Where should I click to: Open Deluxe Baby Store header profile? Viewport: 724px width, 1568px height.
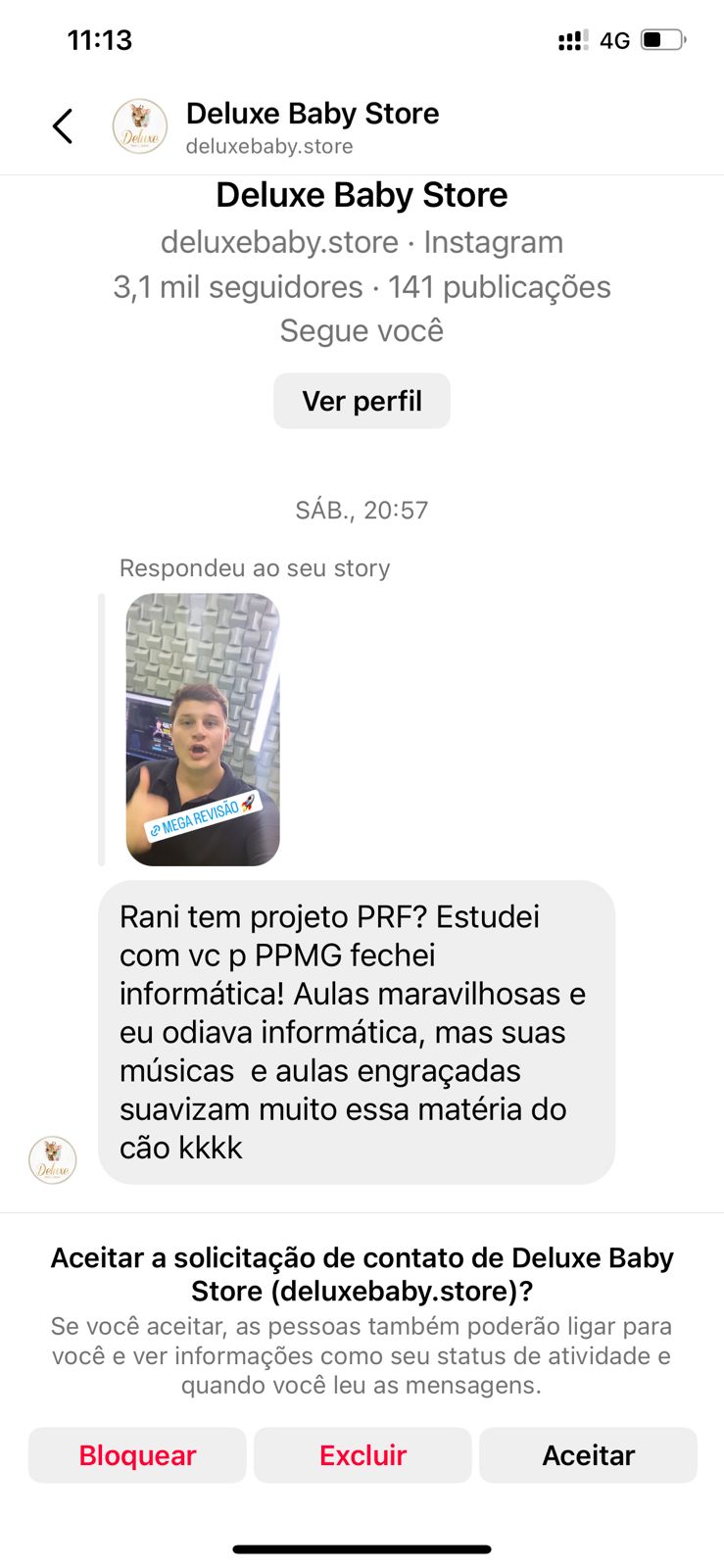pos(312,126)
